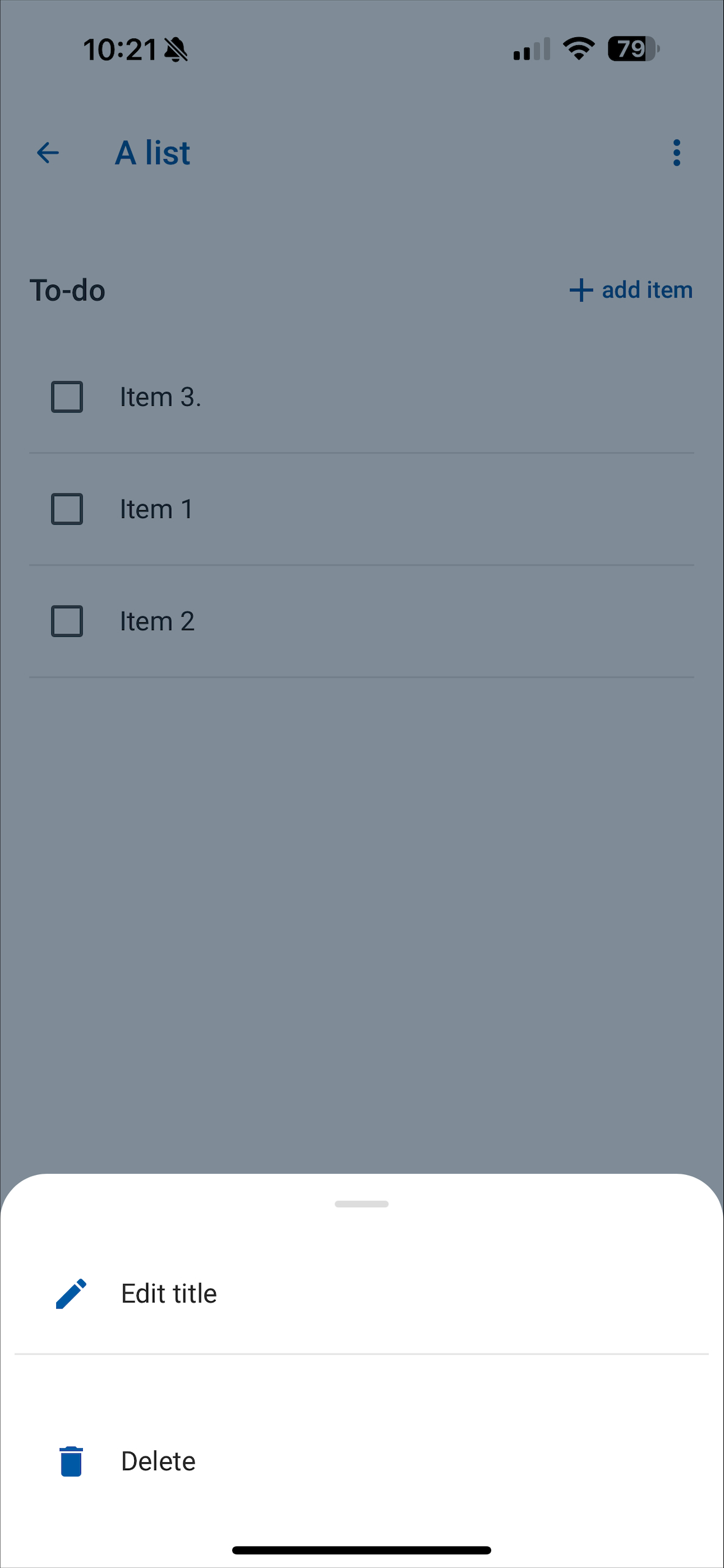Tick the Item 2 checkbox
This screenshot has width=724, height=1568.
[x=67, y=621]
